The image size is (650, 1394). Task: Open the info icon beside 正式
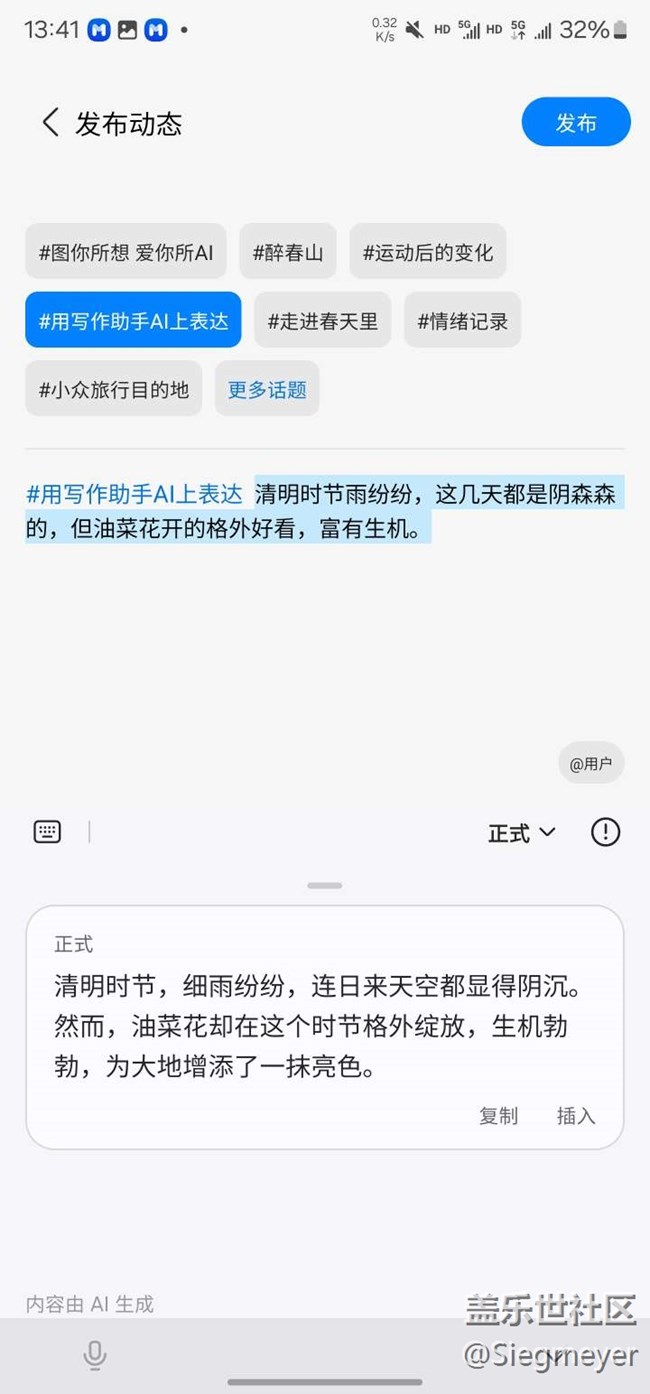click(x=605, y=831)
